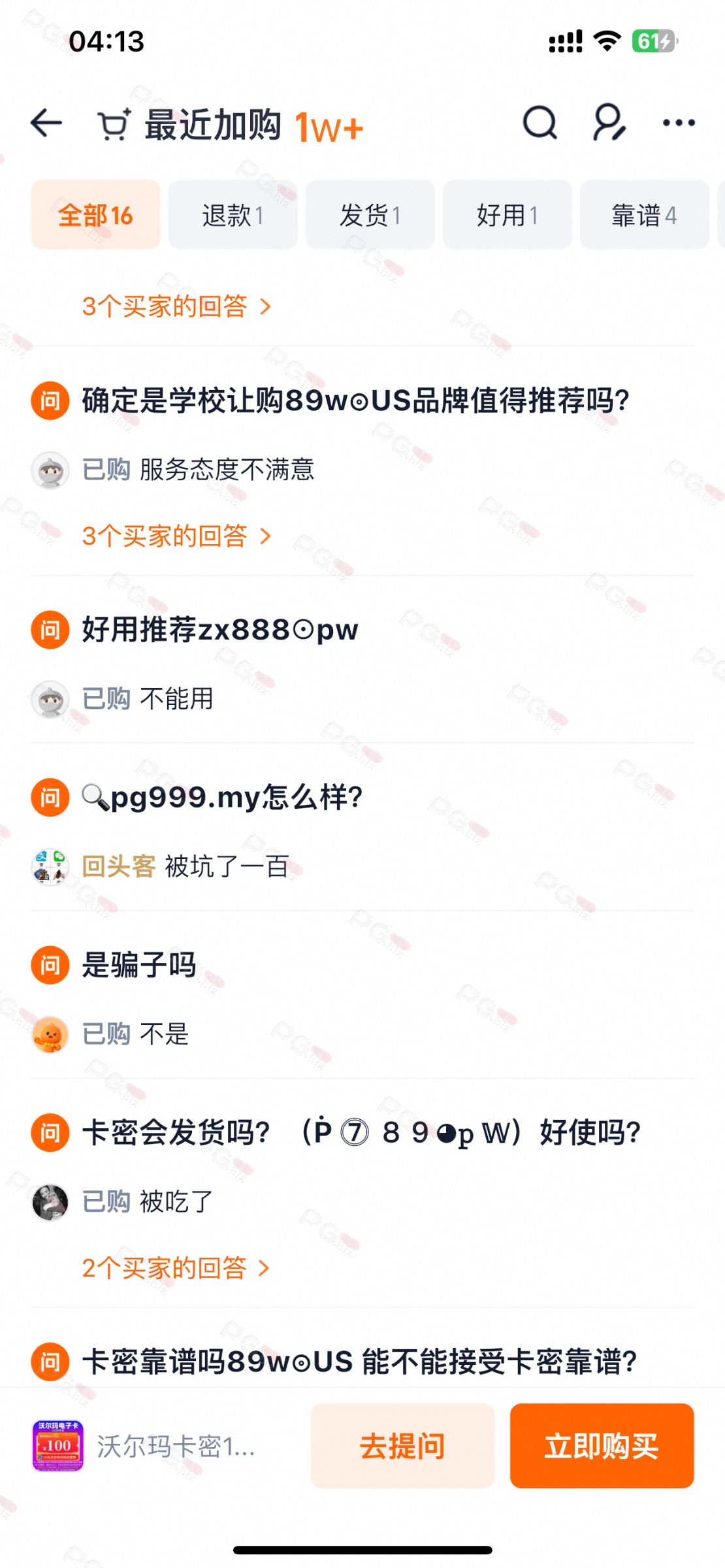Open question 确定是学校让购89w⊙US品牌值得推荐吗
Screen dimensions: 725x1568
coord(355,400)
